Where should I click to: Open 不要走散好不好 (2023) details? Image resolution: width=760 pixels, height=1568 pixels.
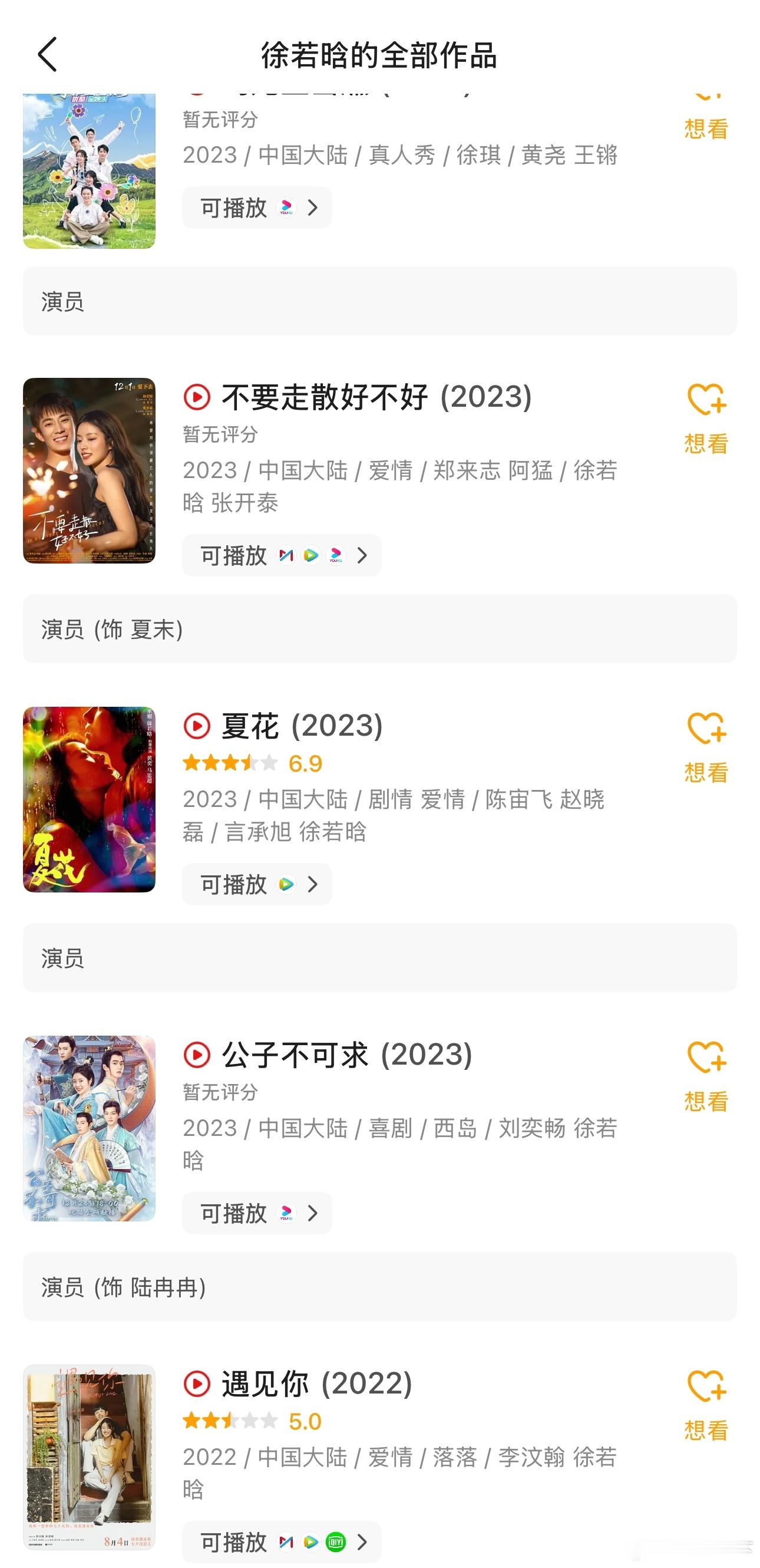pos(376,397)
